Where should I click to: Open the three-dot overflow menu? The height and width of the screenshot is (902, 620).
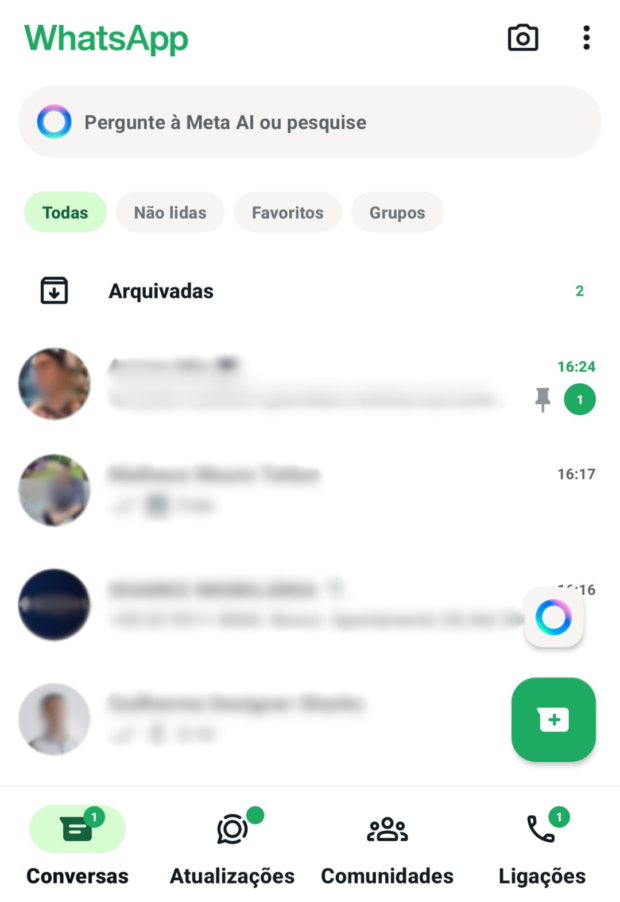click(x=586, y=39)
